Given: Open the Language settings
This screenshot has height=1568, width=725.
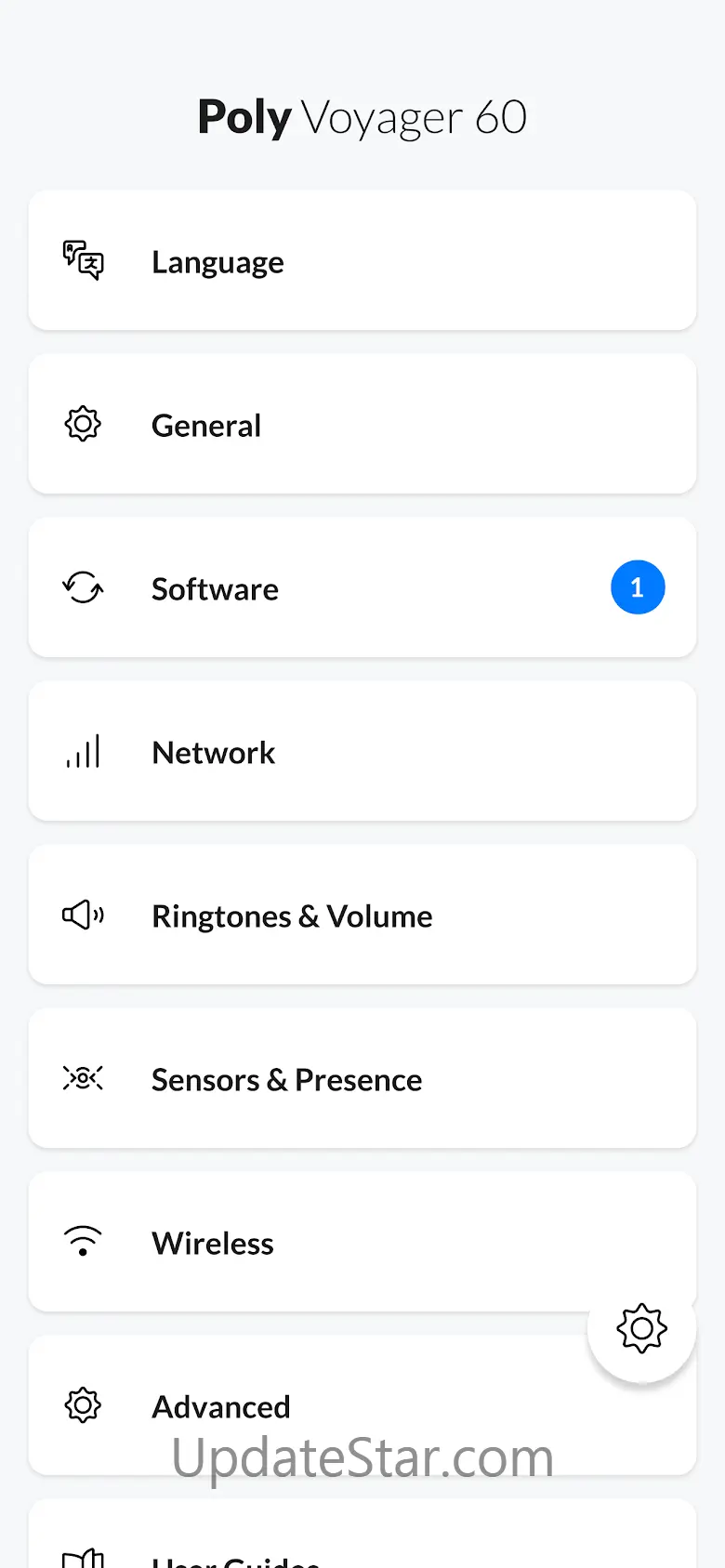Looking at the screenshot, I should (x=362, y=261).
